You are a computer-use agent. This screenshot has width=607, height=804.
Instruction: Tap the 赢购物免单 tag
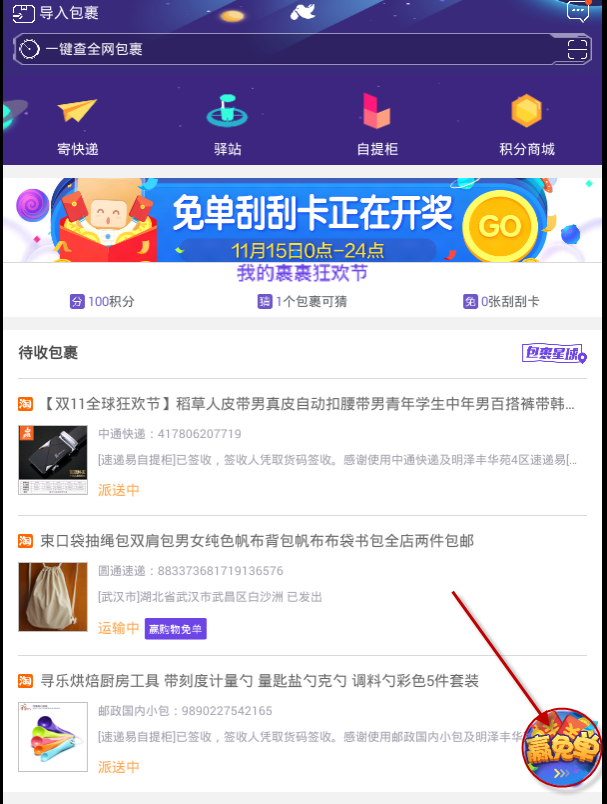click(176, 628)
